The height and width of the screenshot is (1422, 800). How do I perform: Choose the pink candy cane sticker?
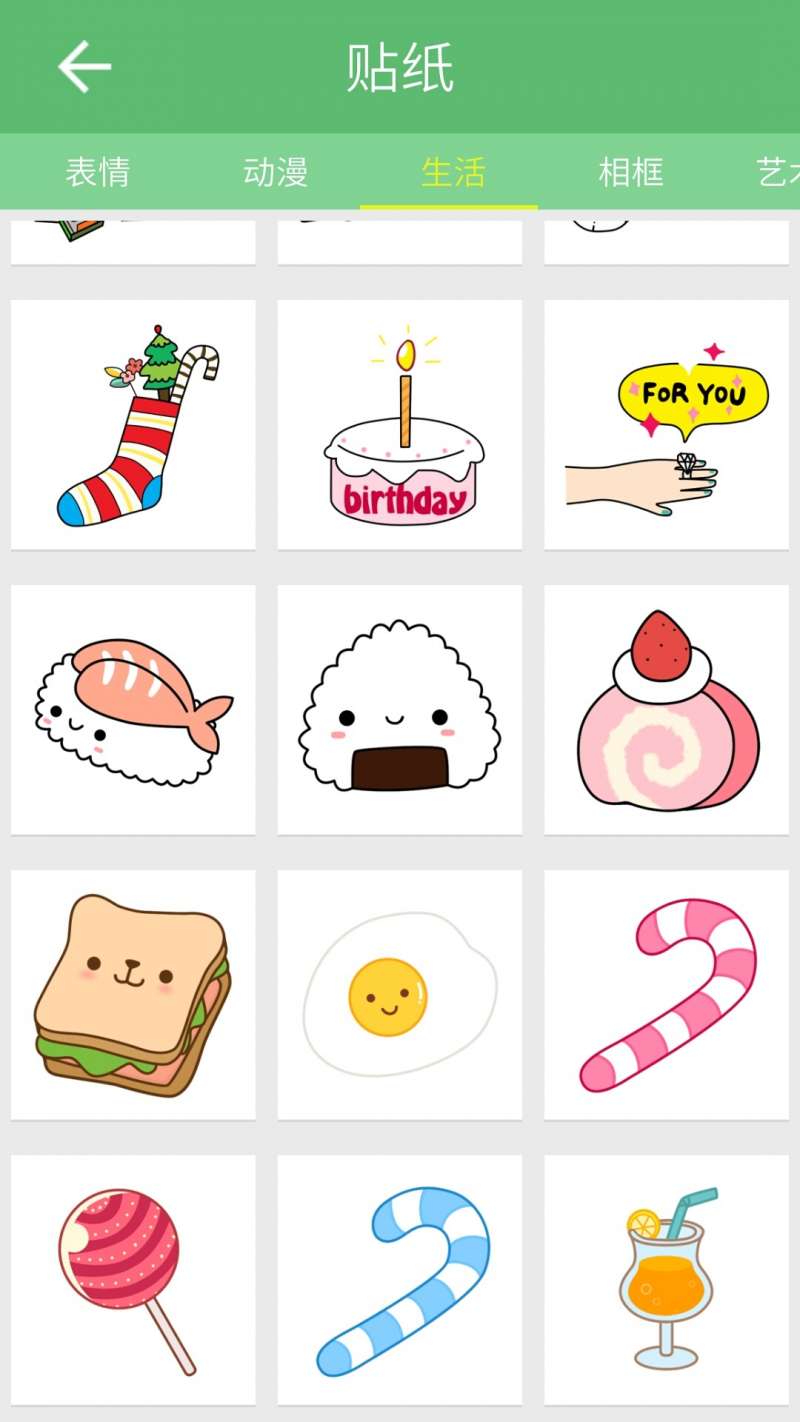click(x=666, y=995)
